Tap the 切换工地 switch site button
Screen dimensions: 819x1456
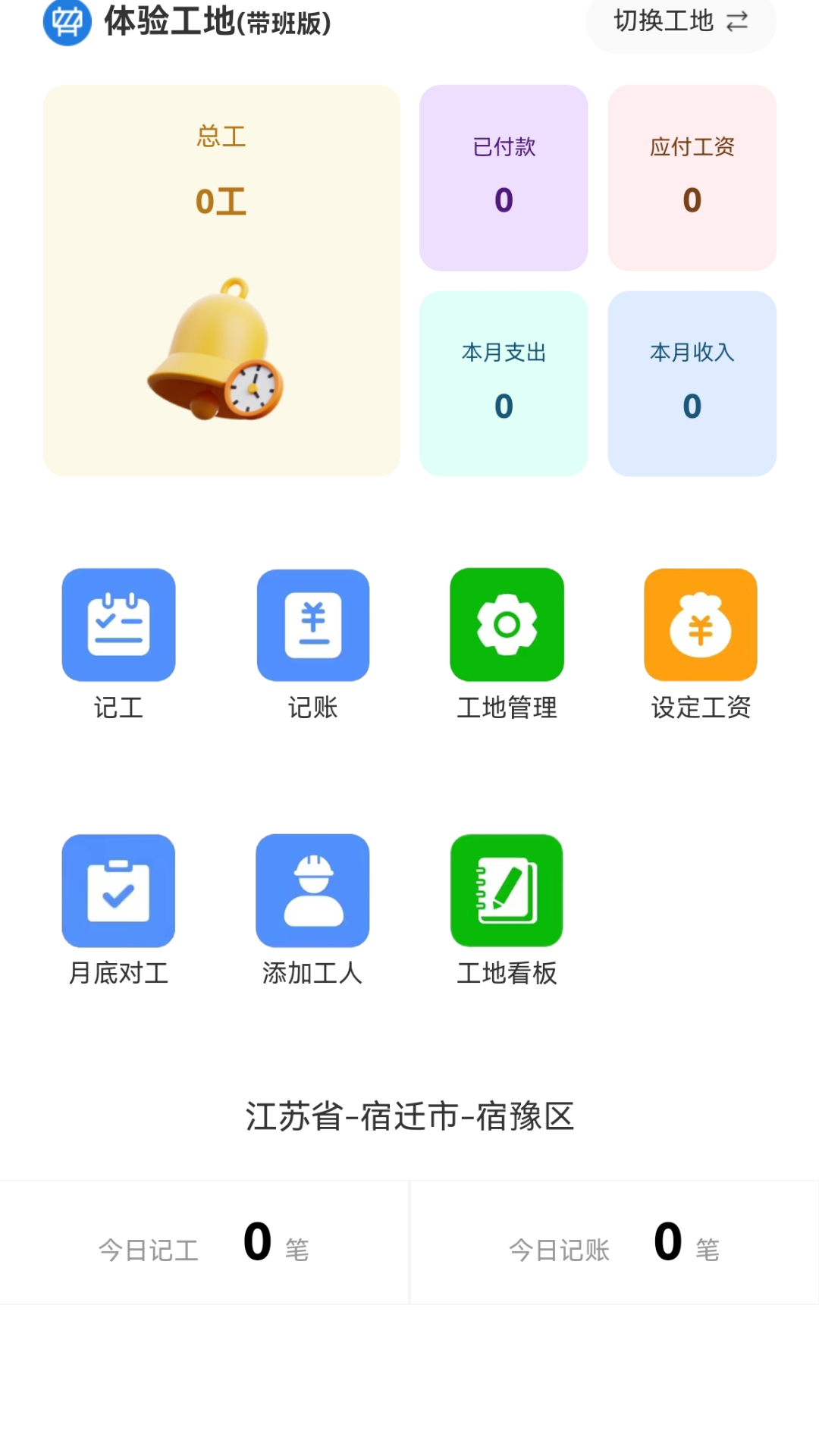click(680, 22)
